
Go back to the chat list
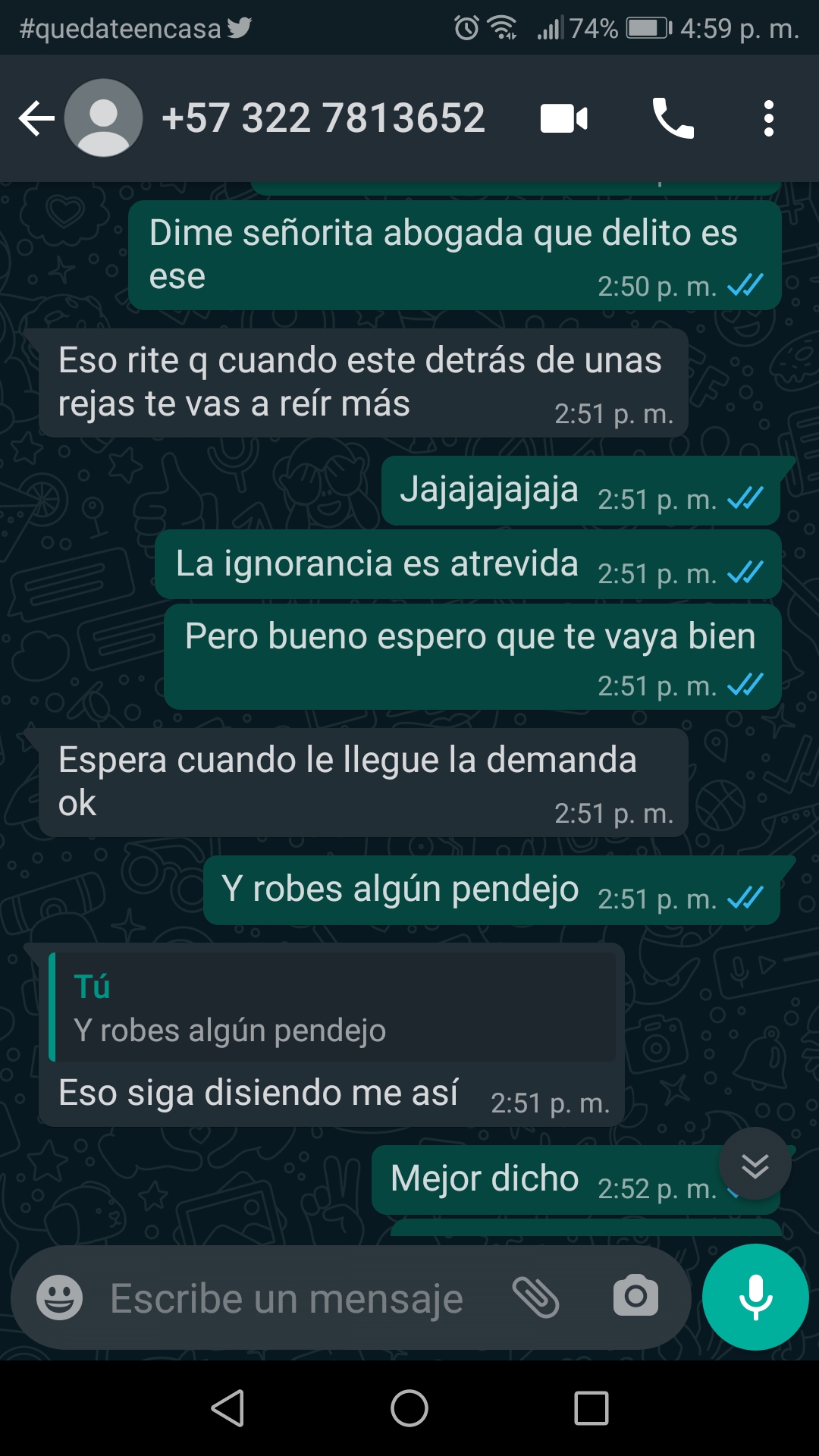pyautogui.click(x=36, y=119)
